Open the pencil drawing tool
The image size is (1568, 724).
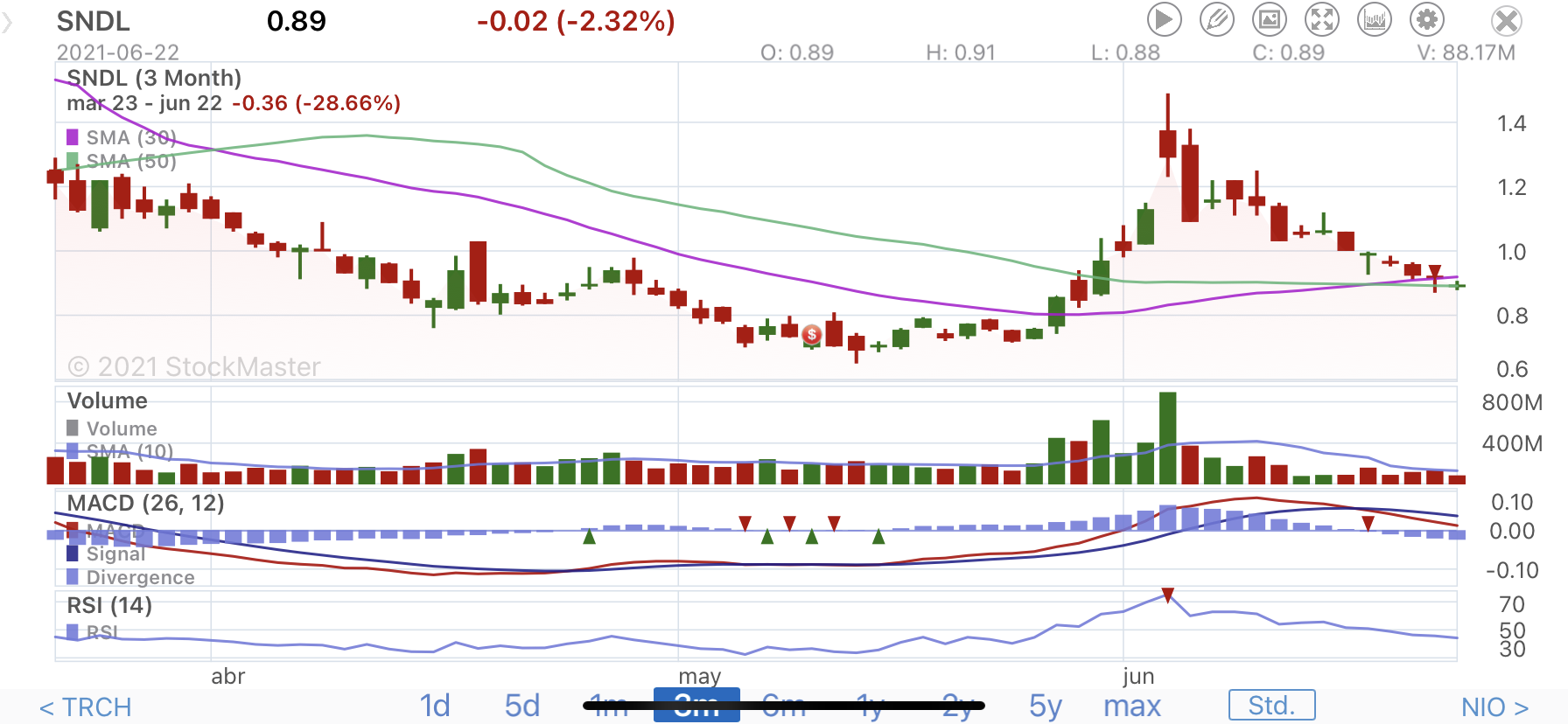point(1216,19)
